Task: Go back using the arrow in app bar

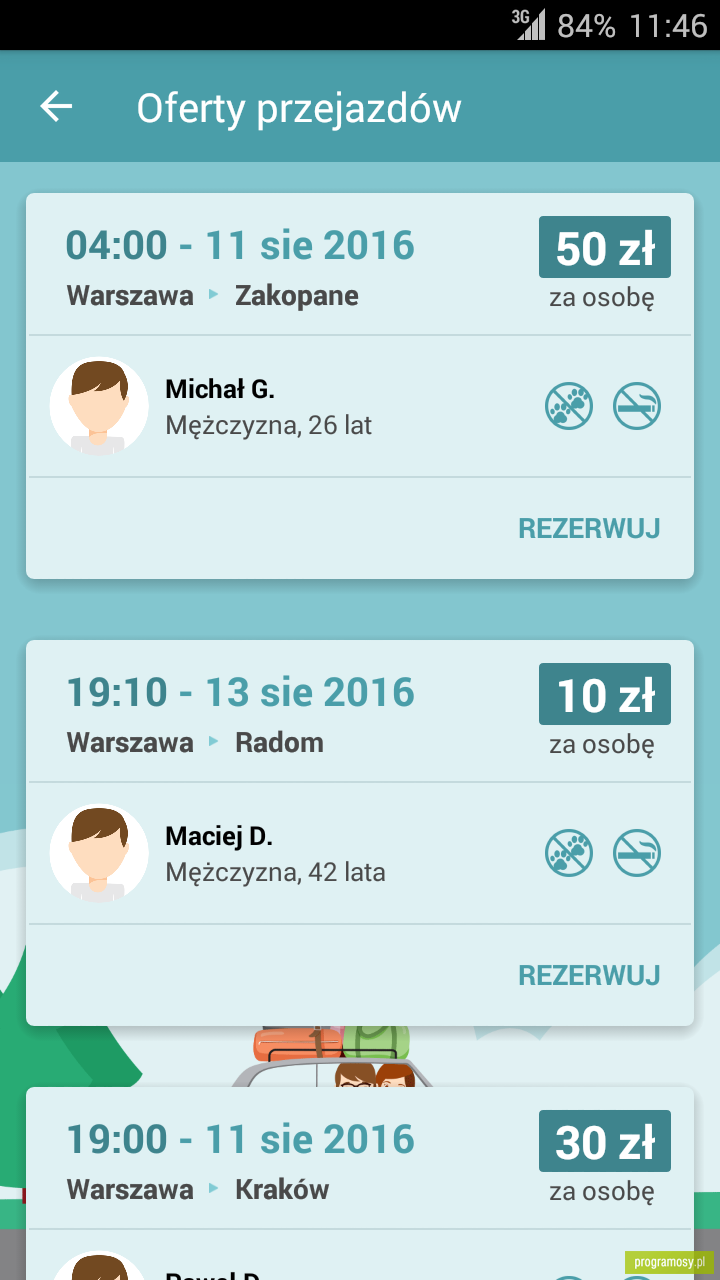Action: [x=56, y=107]
